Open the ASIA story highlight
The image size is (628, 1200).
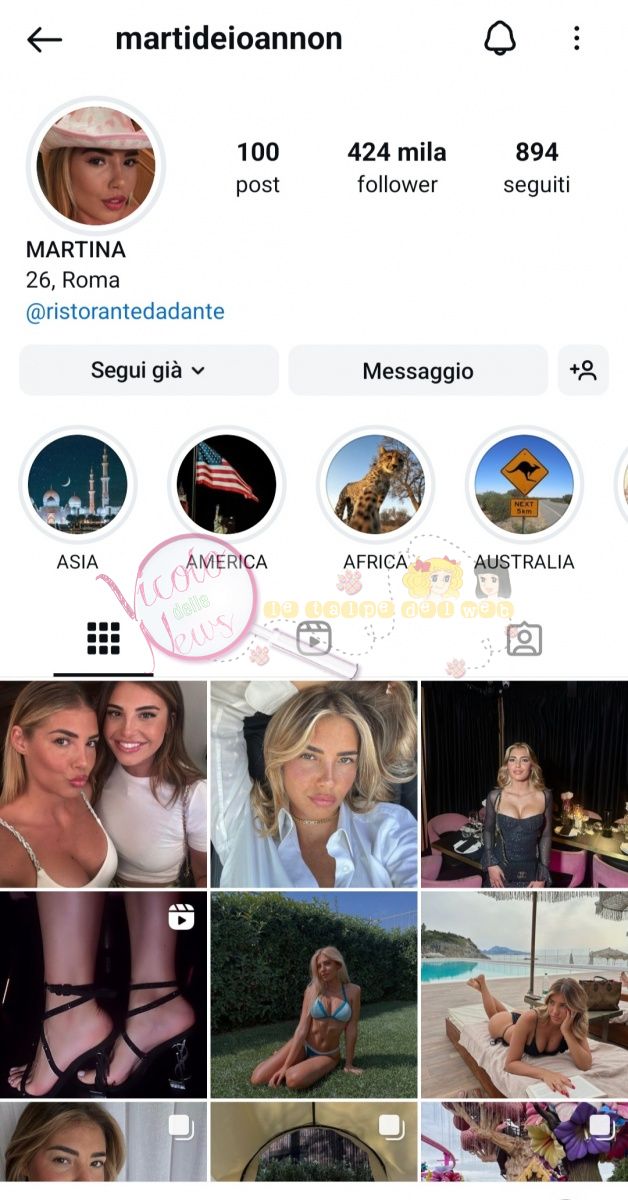[77, 484]
